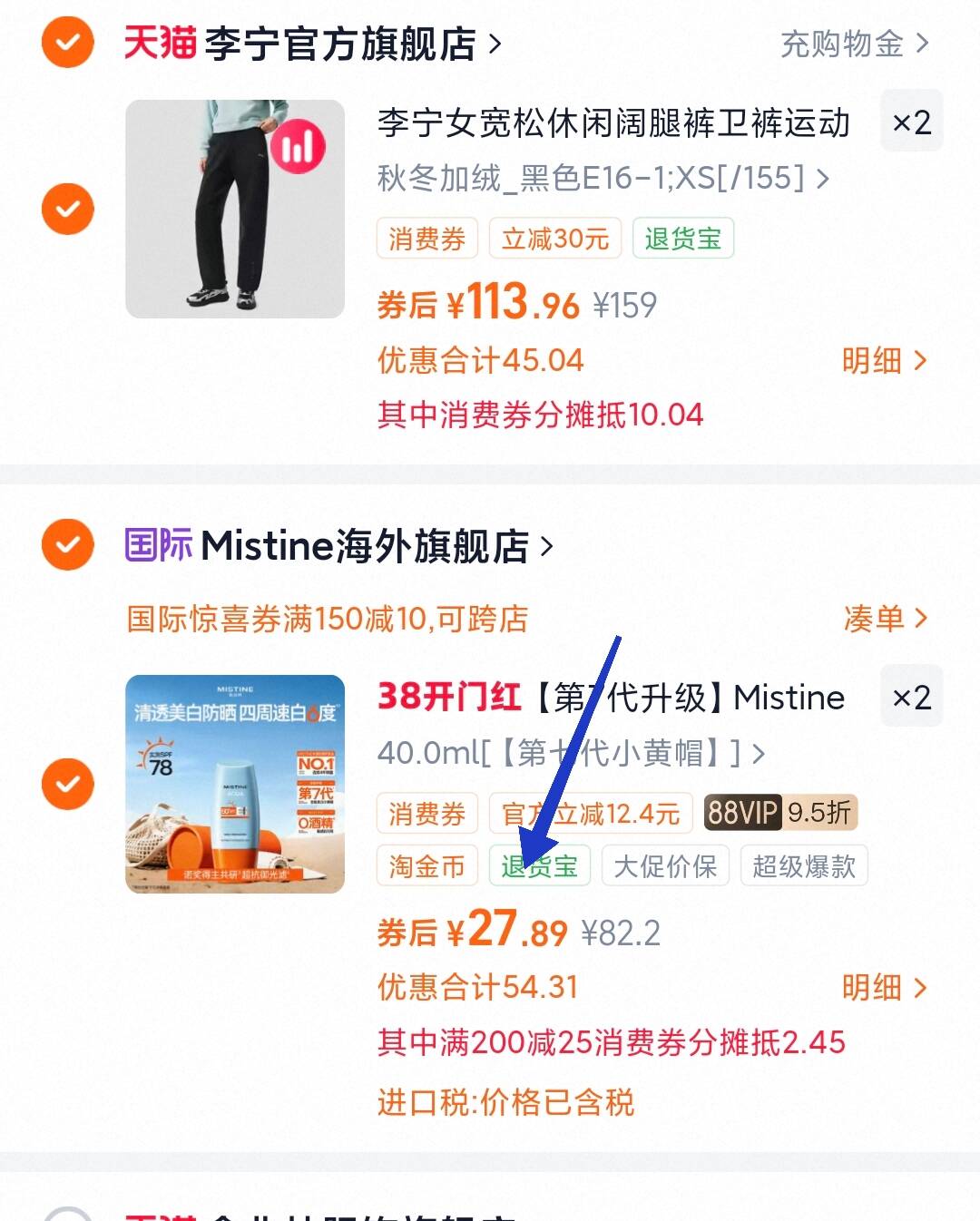Open the 李宁 pants product image

coord(235,209)
